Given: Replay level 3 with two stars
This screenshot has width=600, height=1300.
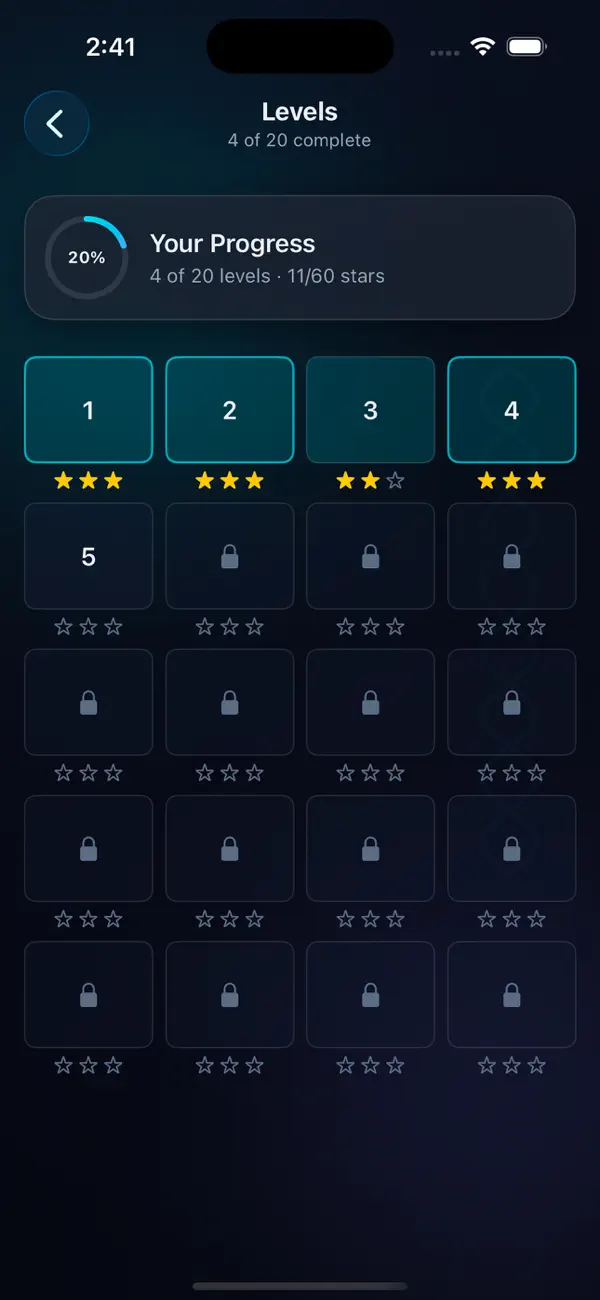Looking at the screenshot, I should click(x=371, y=410).
